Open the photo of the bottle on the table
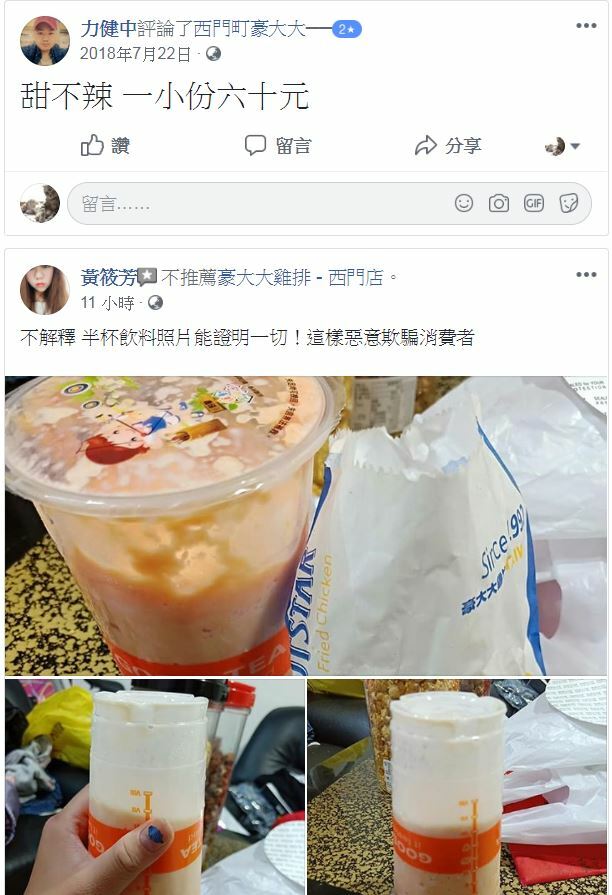 click(457, 787)
